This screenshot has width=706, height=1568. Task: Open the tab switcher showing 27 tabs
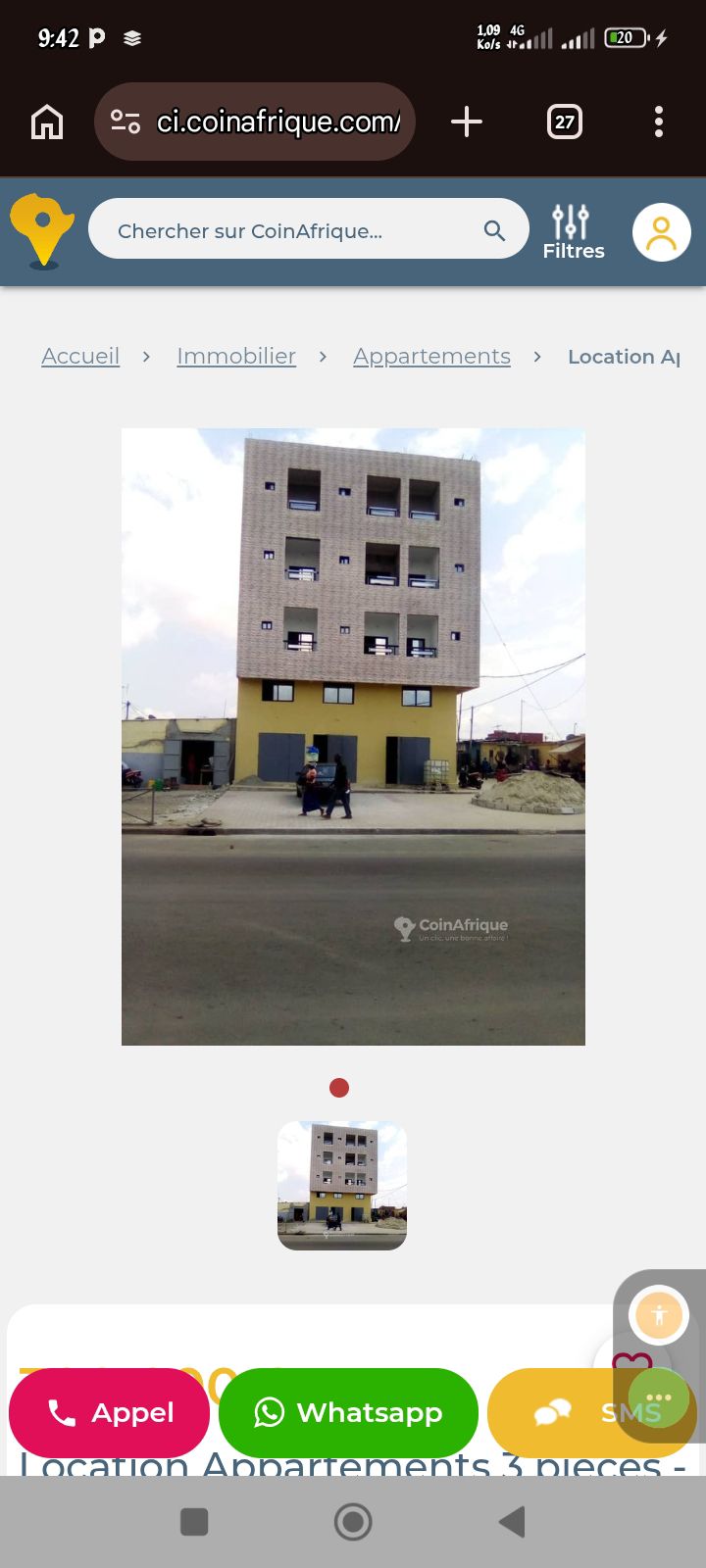click(x=565, y=122)
